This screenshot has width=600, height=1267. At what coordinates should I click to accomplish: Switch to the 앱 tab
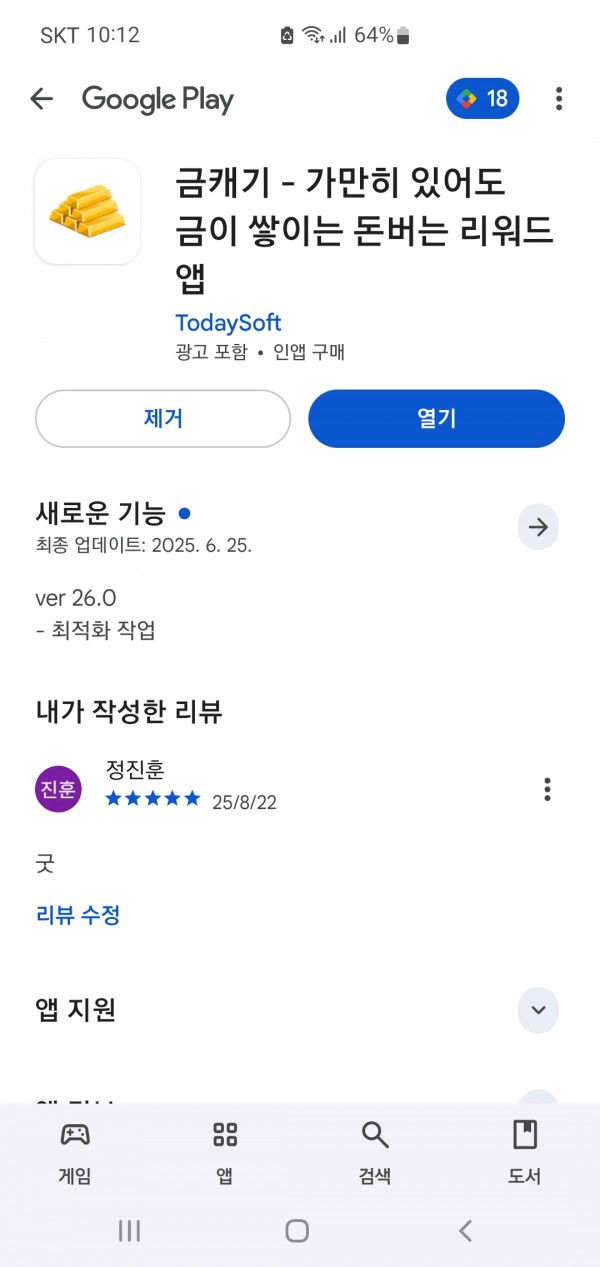coord(225,1153)
